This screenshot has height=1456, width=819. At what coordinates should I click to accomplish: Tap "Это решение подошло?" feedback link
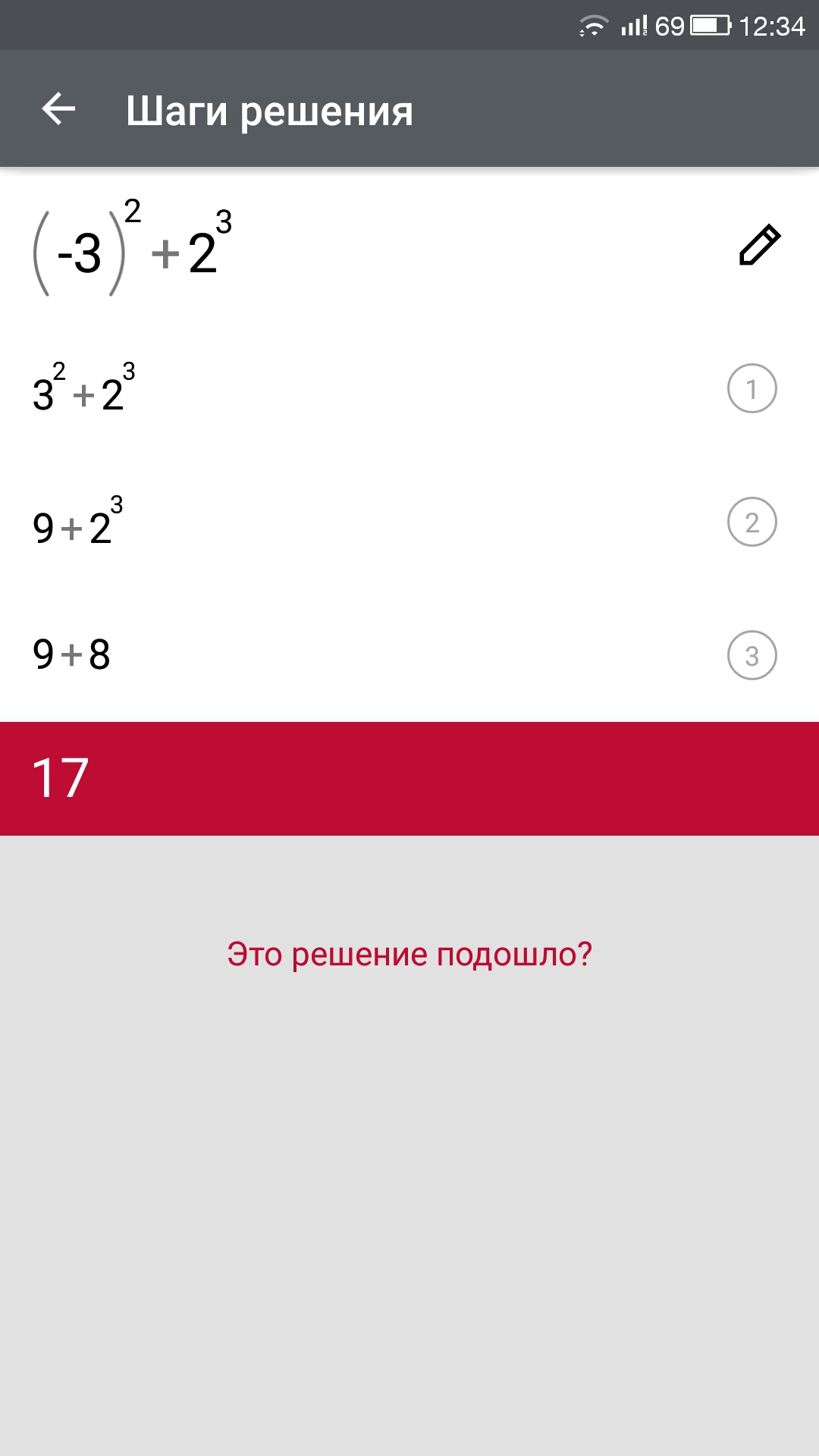(409, 954)
